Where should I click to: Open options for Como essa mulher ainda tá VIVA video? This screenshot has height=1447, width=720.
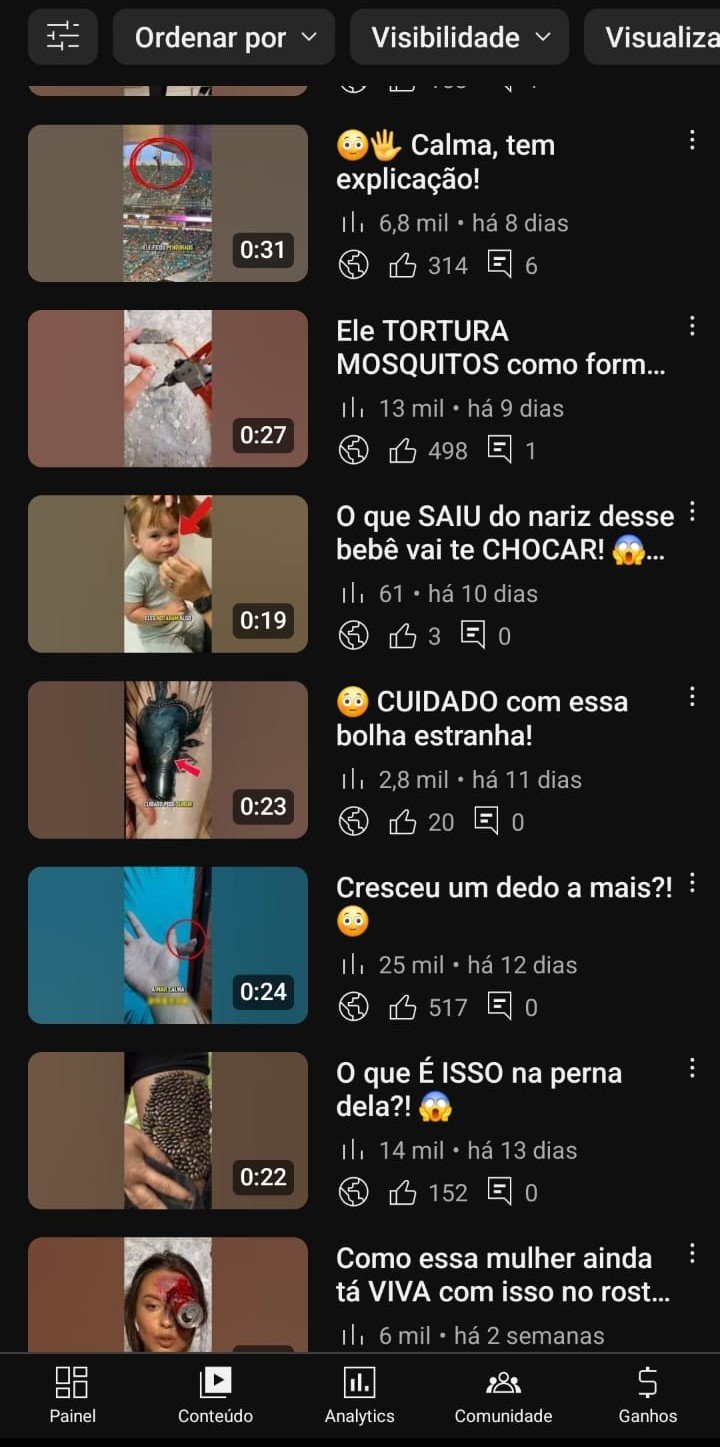click(691, 1254)
